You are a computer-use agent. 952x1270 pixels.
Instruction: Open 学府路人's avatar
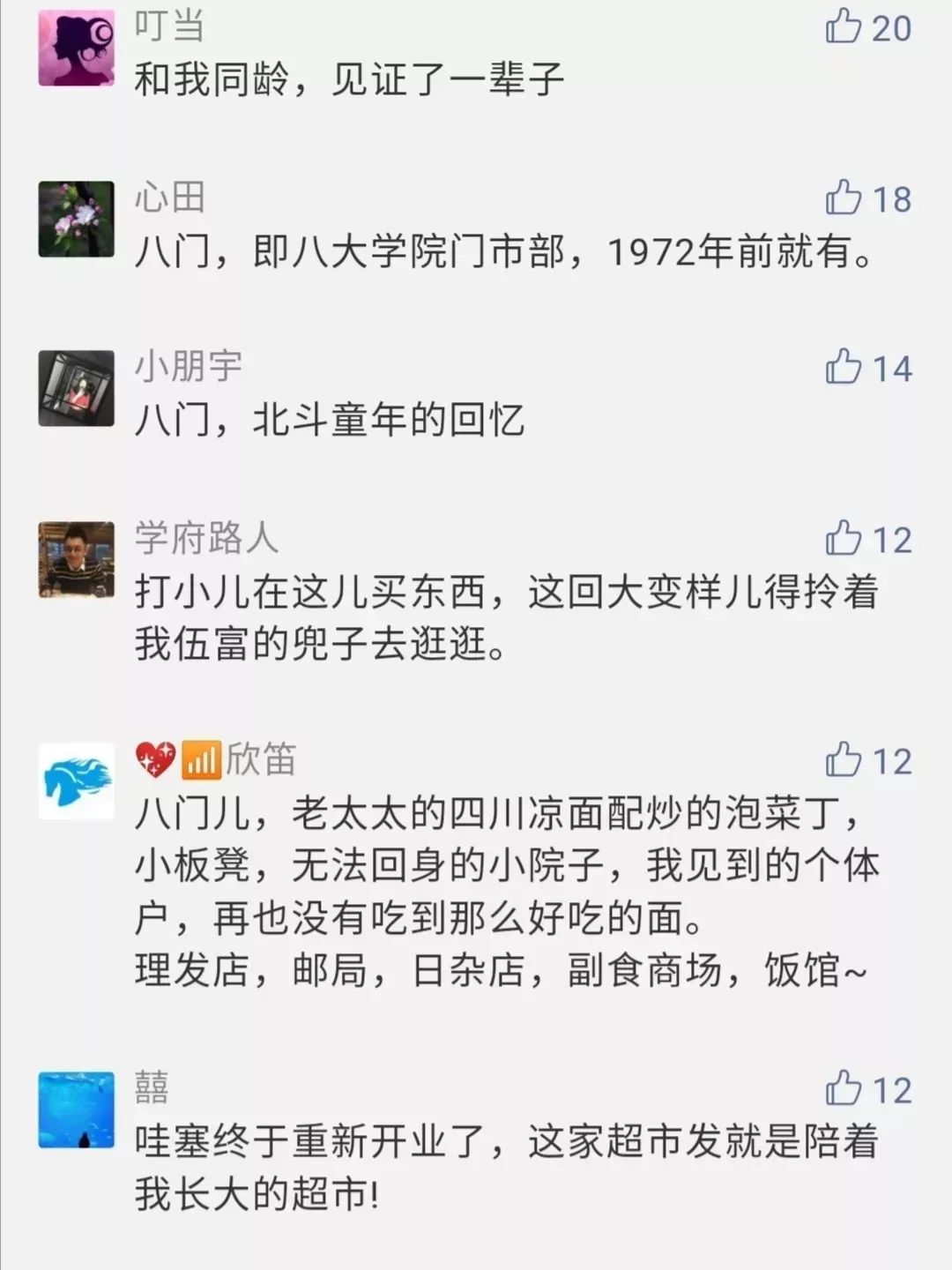(x=77, y=559)
